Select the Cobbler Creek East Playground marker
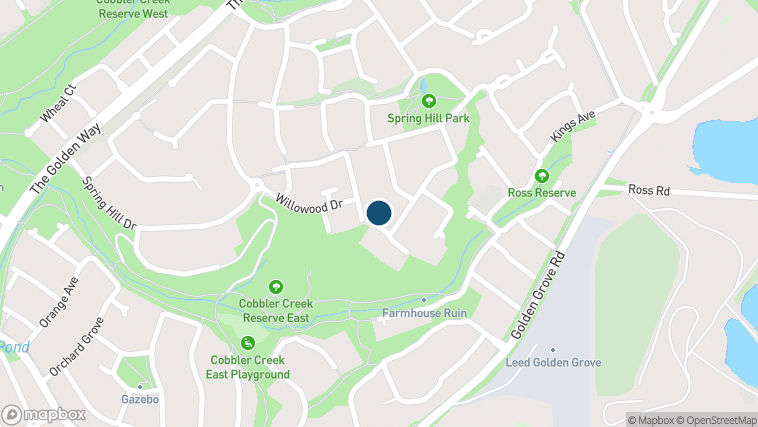 [x=249, y=343]
